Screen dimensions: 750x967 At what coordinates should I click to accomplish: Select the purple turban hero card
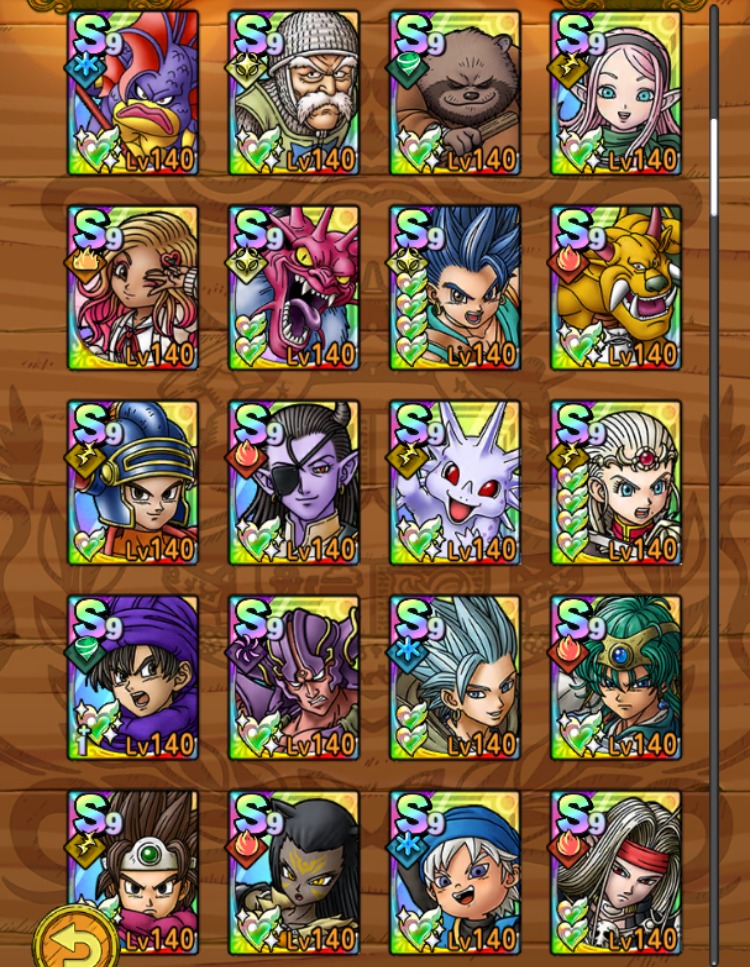click(x=134, y=677)
